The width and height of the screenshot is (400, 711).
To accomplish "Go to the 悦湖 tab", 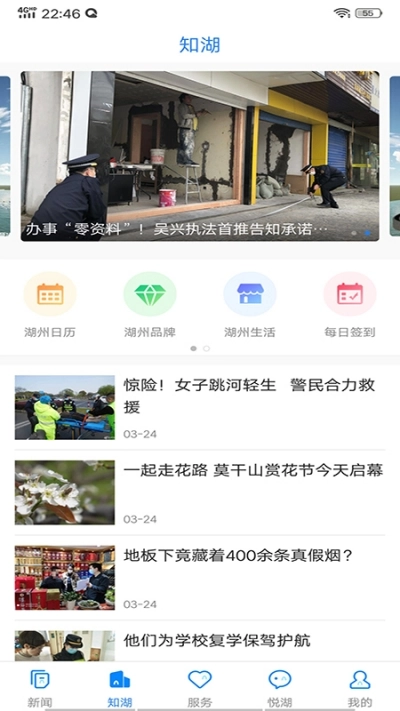I will (280, 688).
